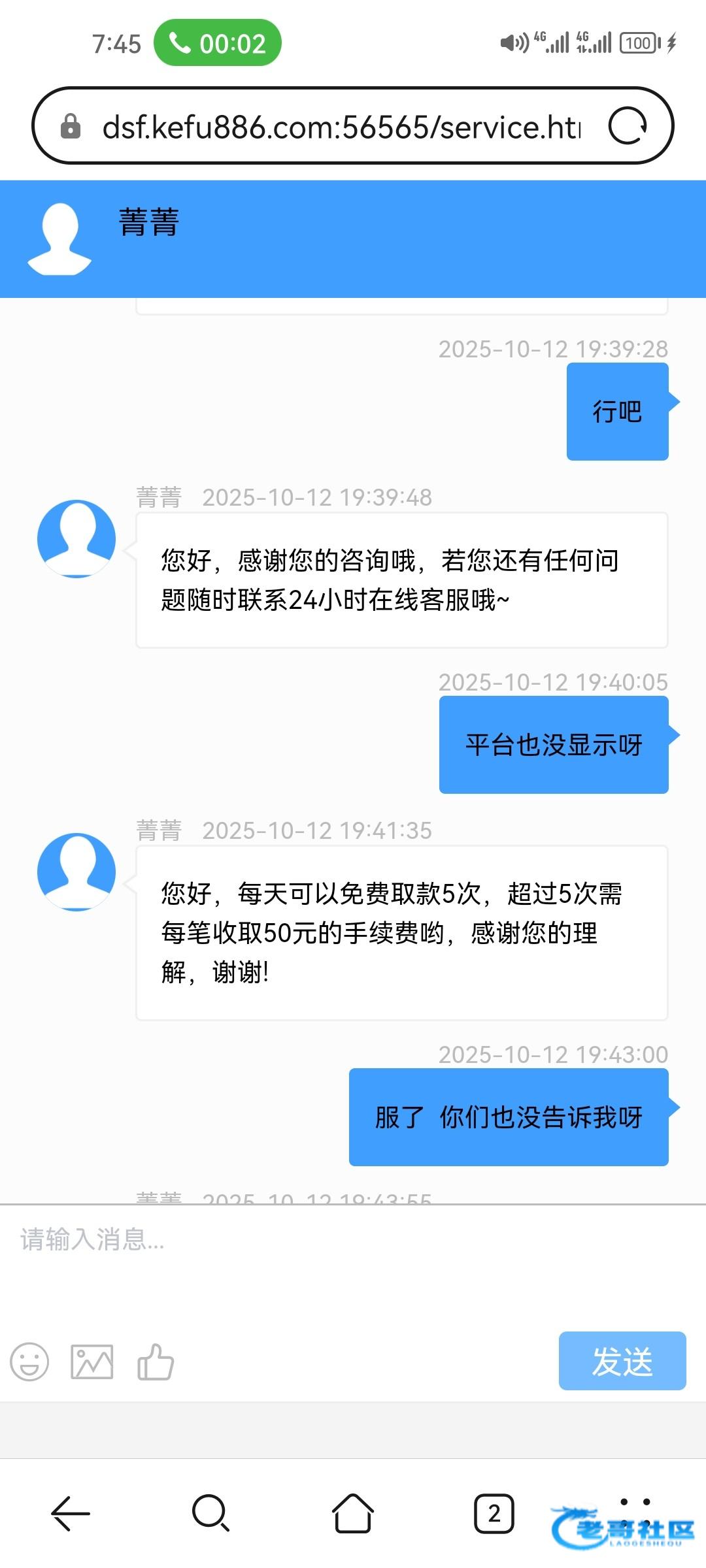Tap the thumbs-up rating icon

click(x=155, y=1362)
